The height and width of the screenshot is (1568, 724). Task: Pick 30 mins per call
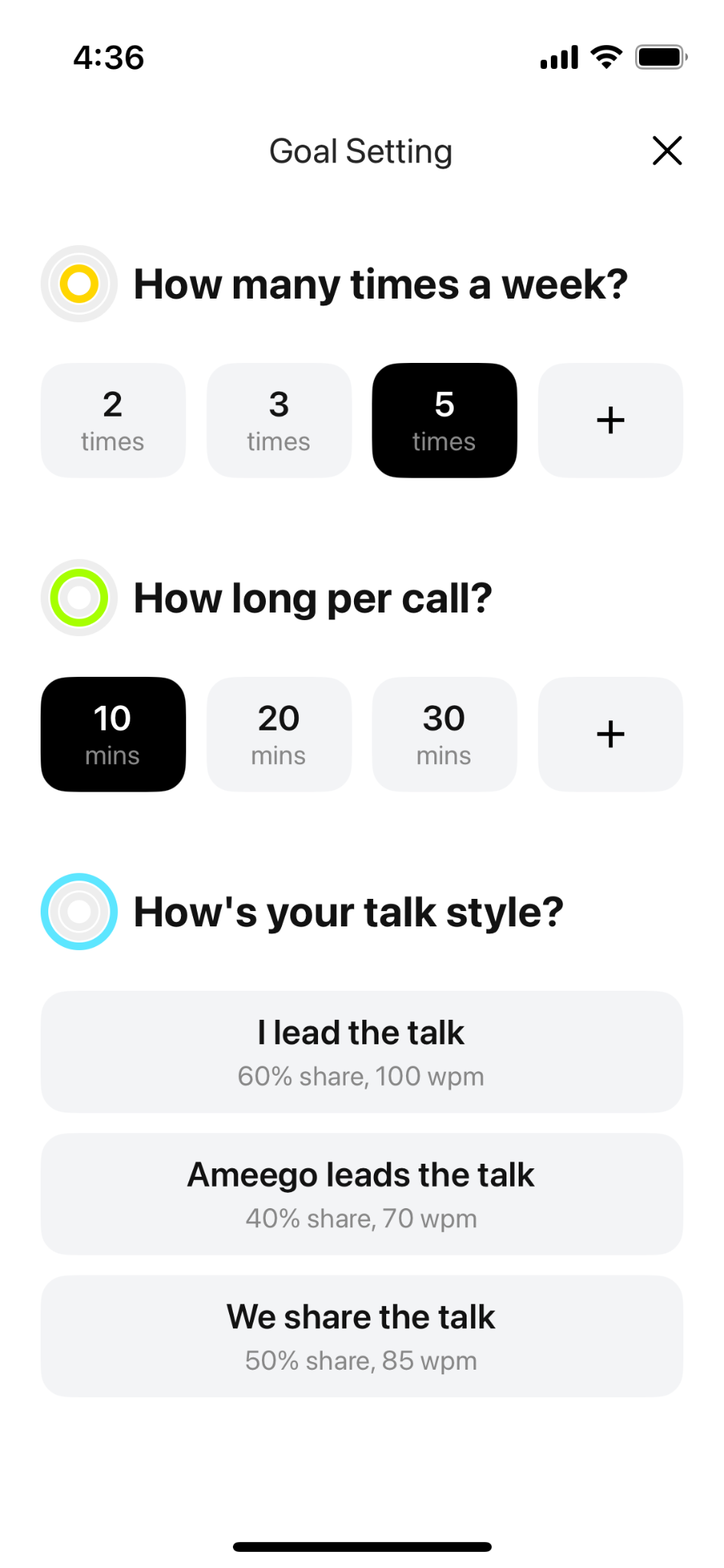(444, 734)
